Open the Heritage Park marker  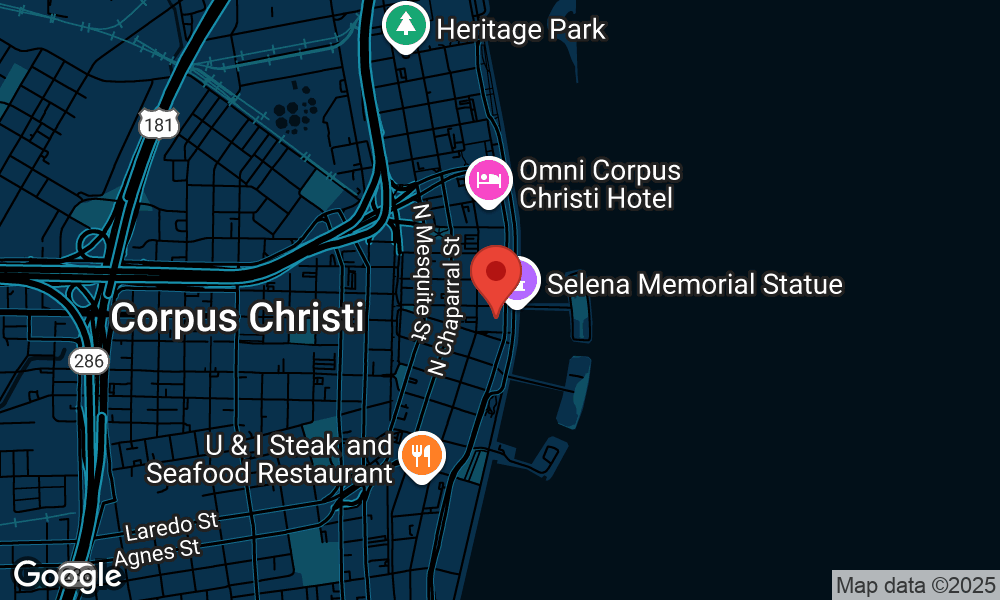point(405,26)
